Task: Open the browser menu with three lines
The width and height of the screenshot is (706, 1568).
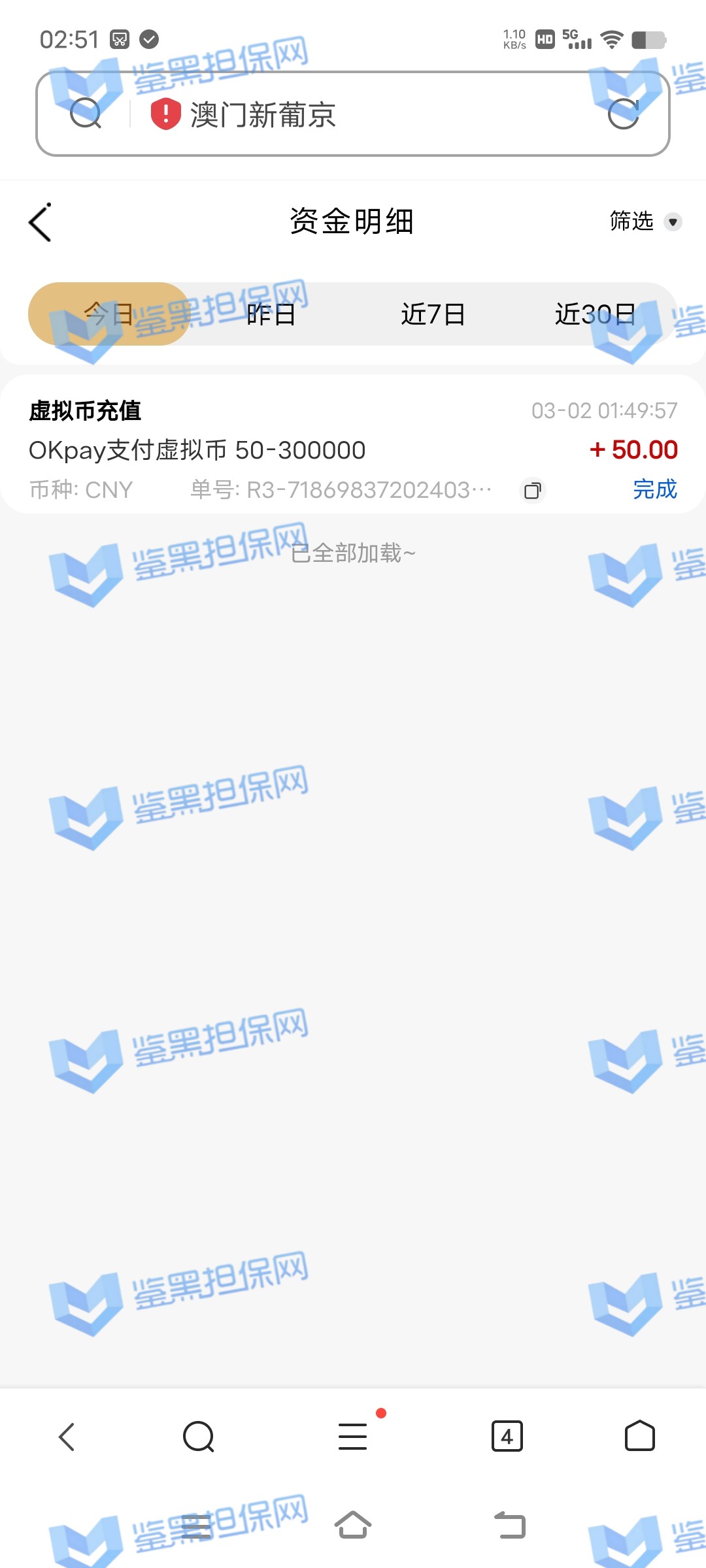Action: (x=353, y=1436)
